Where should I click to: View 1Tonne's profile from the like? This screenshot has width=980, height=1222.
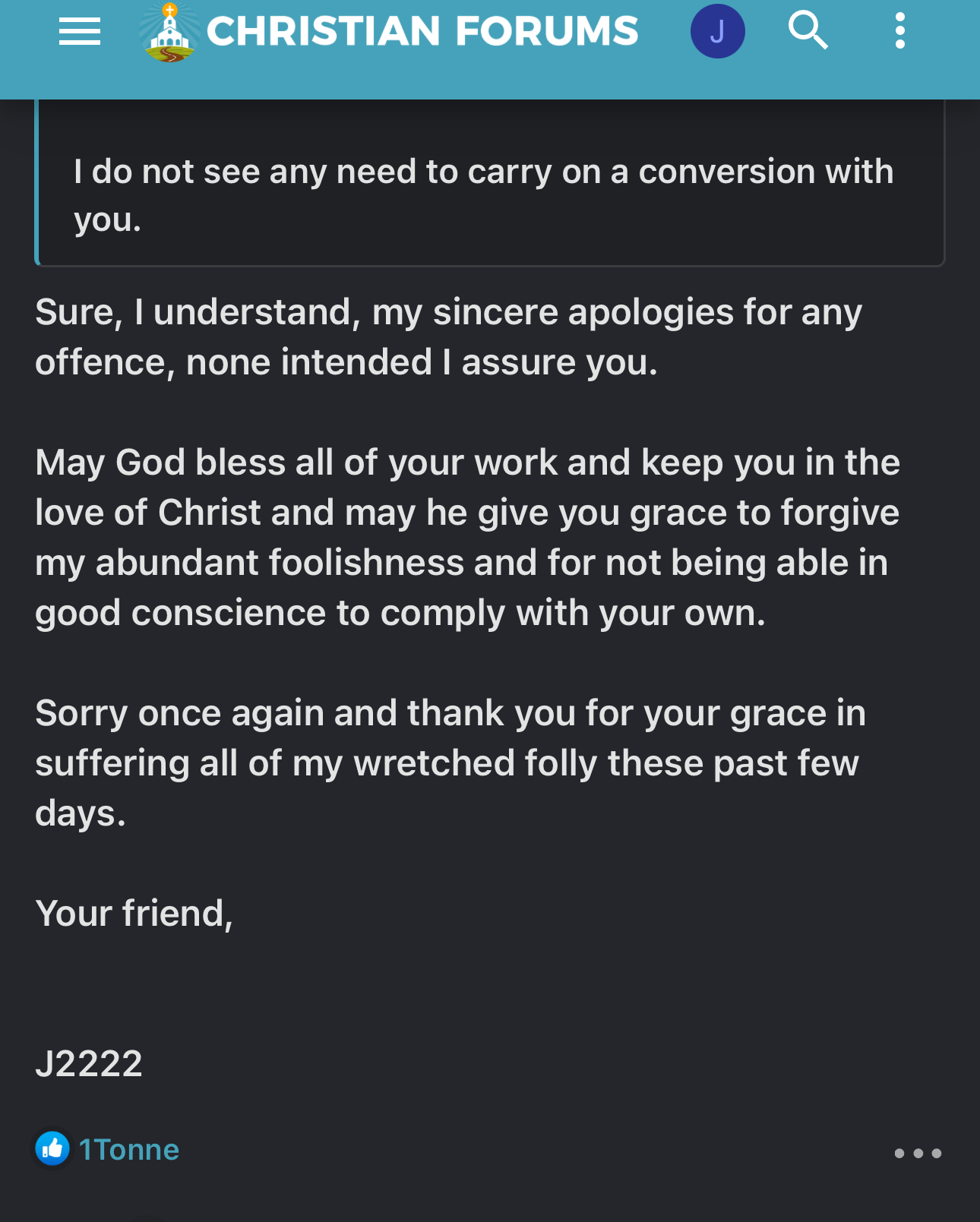coord(129,1150)
